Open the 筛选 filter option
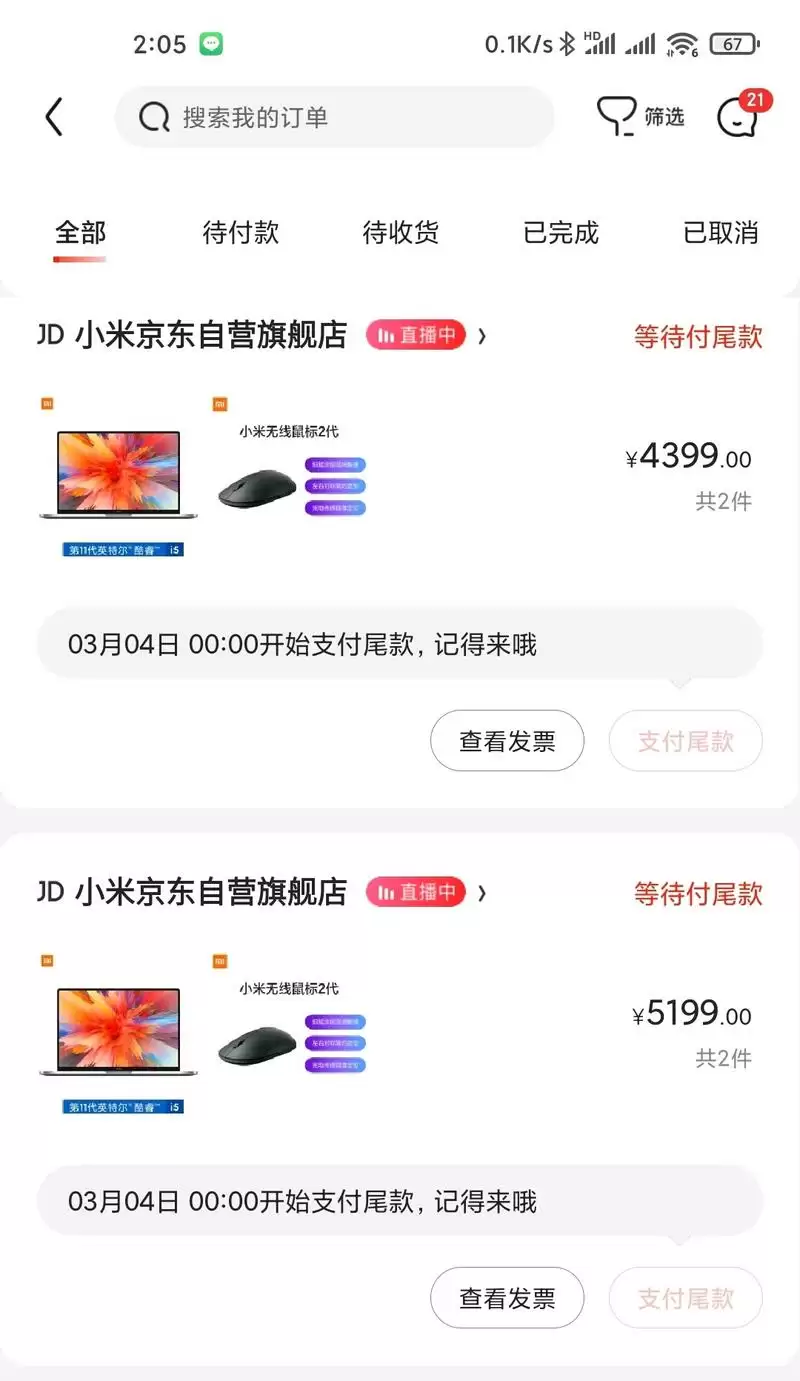800x1381 pixels. 640,117
